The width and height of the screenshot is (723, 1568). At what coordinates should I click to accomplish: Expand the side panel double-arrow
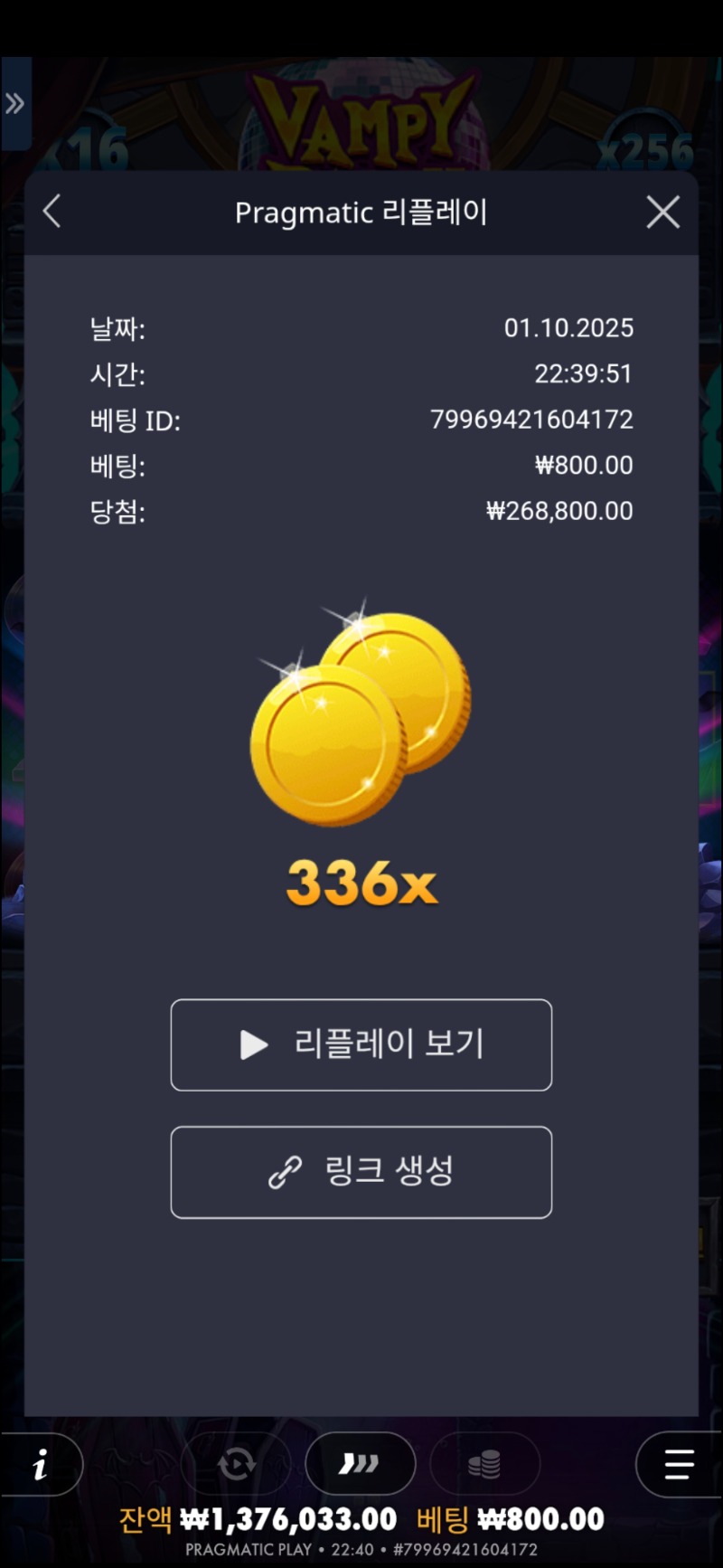coord(15,104)
